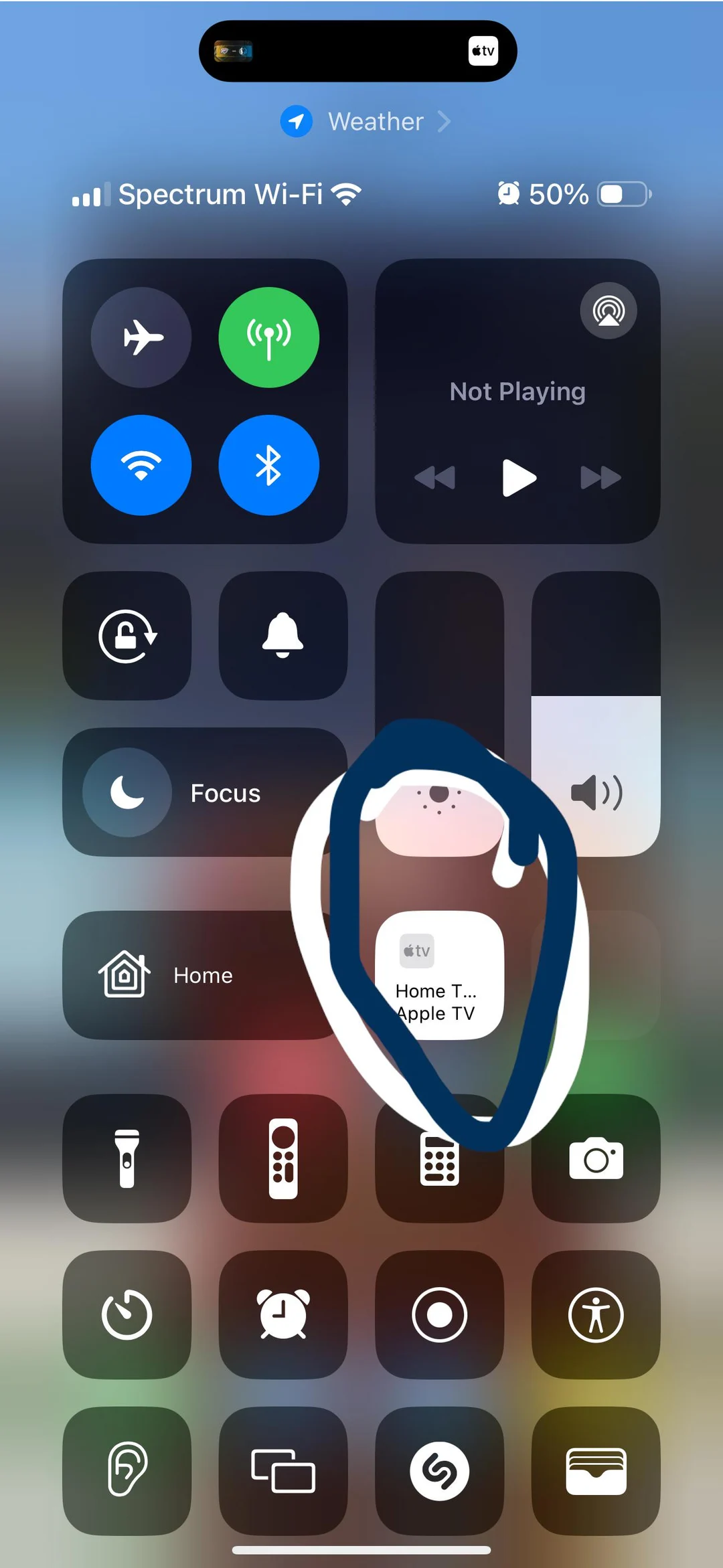Open the Apple TV Remote

pyautogui.click(x=283, y=1160)
